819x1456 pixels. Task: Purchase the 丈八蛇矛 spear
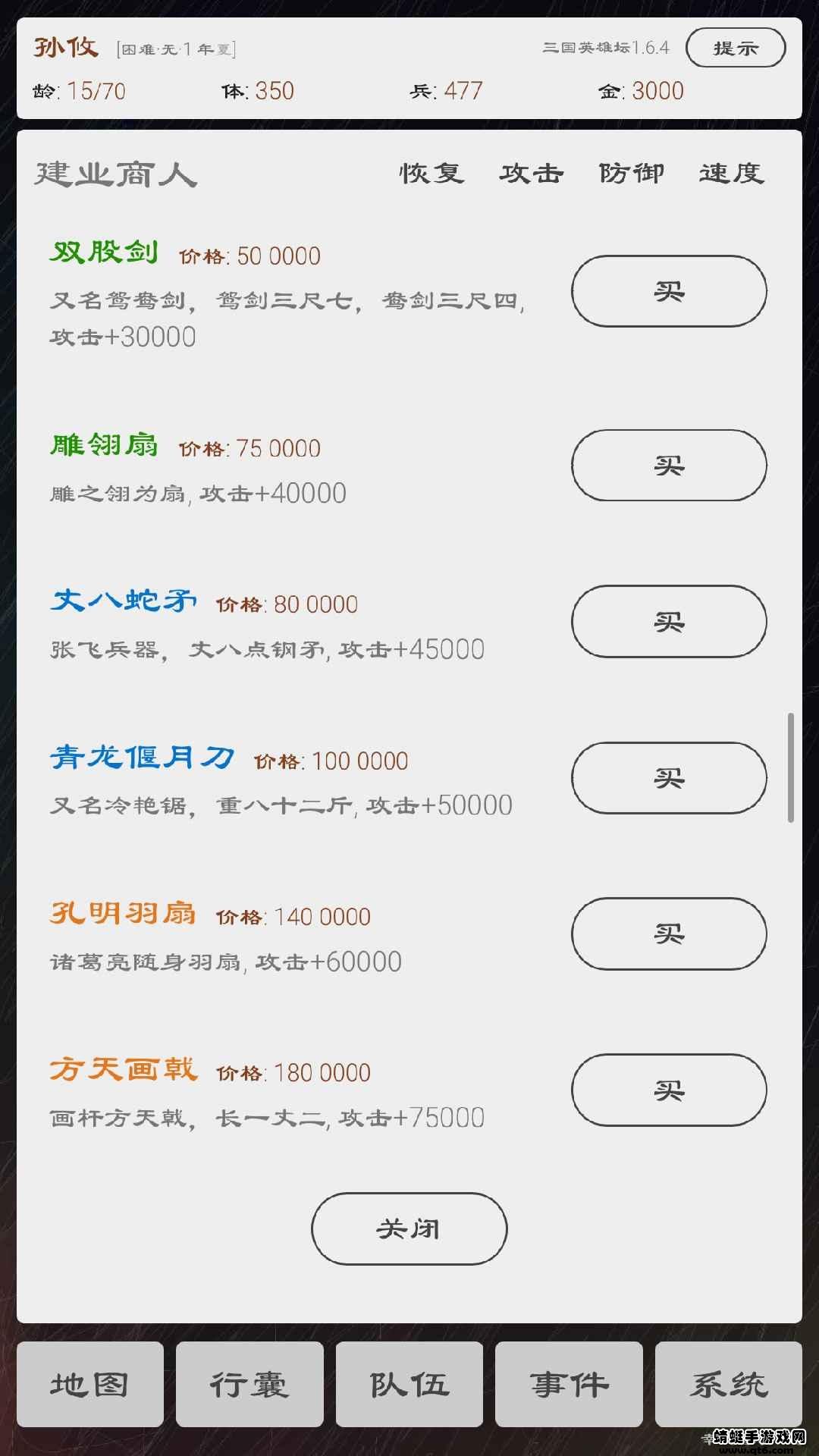pos(669,621)
